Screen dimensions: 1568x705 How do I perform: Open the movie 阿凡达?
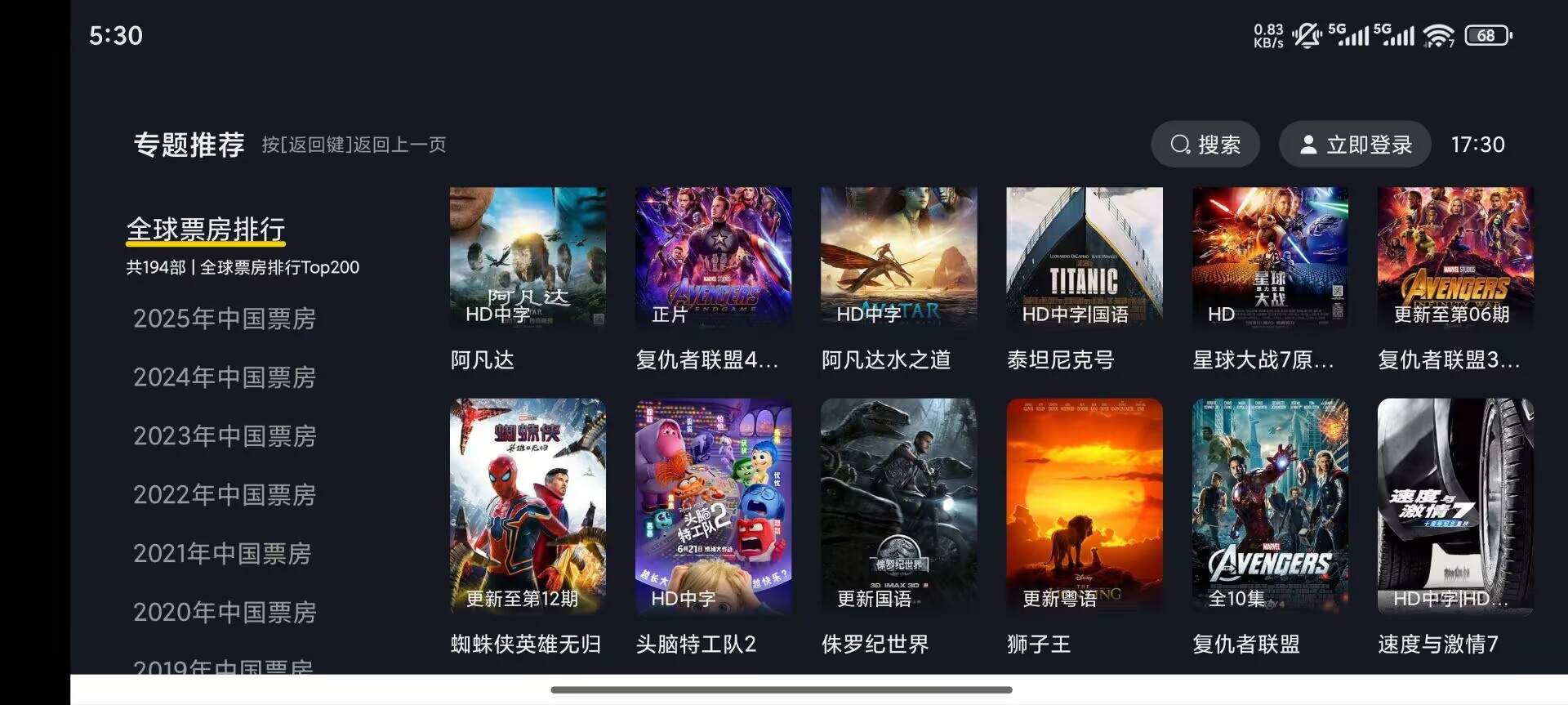[528, 257]
